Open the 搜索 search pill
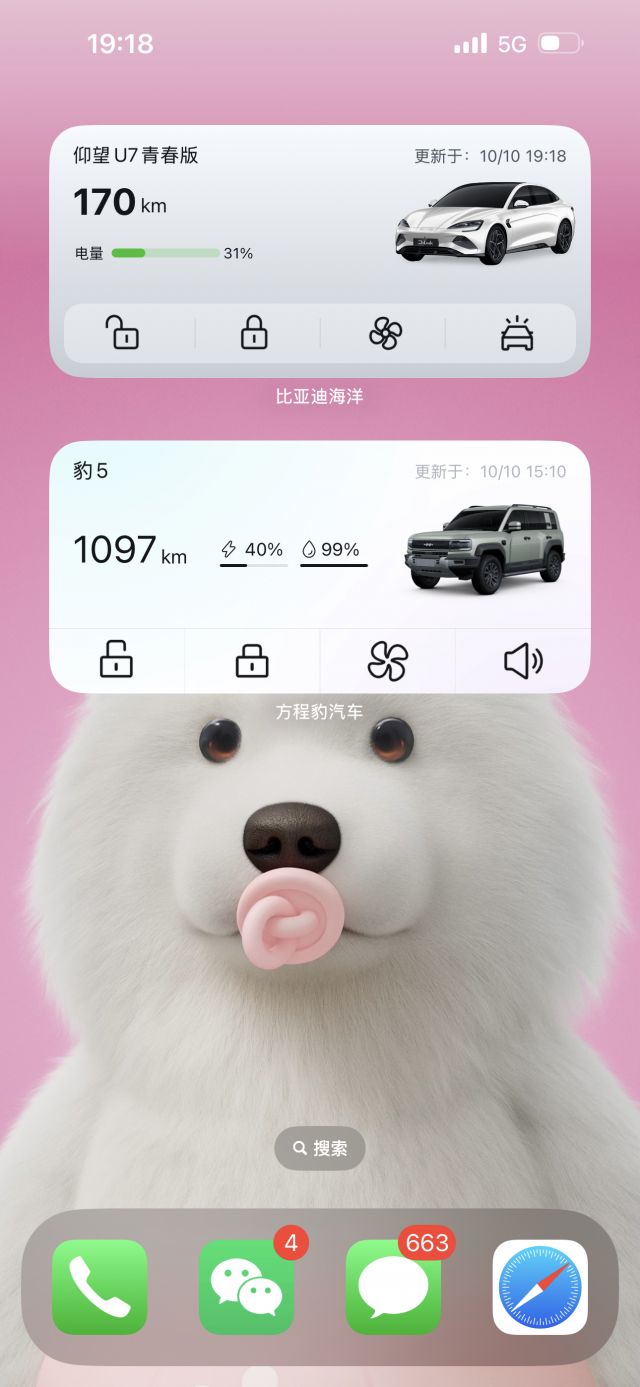Screen dimensions: 640x1387 click(x=320, y=1149)
